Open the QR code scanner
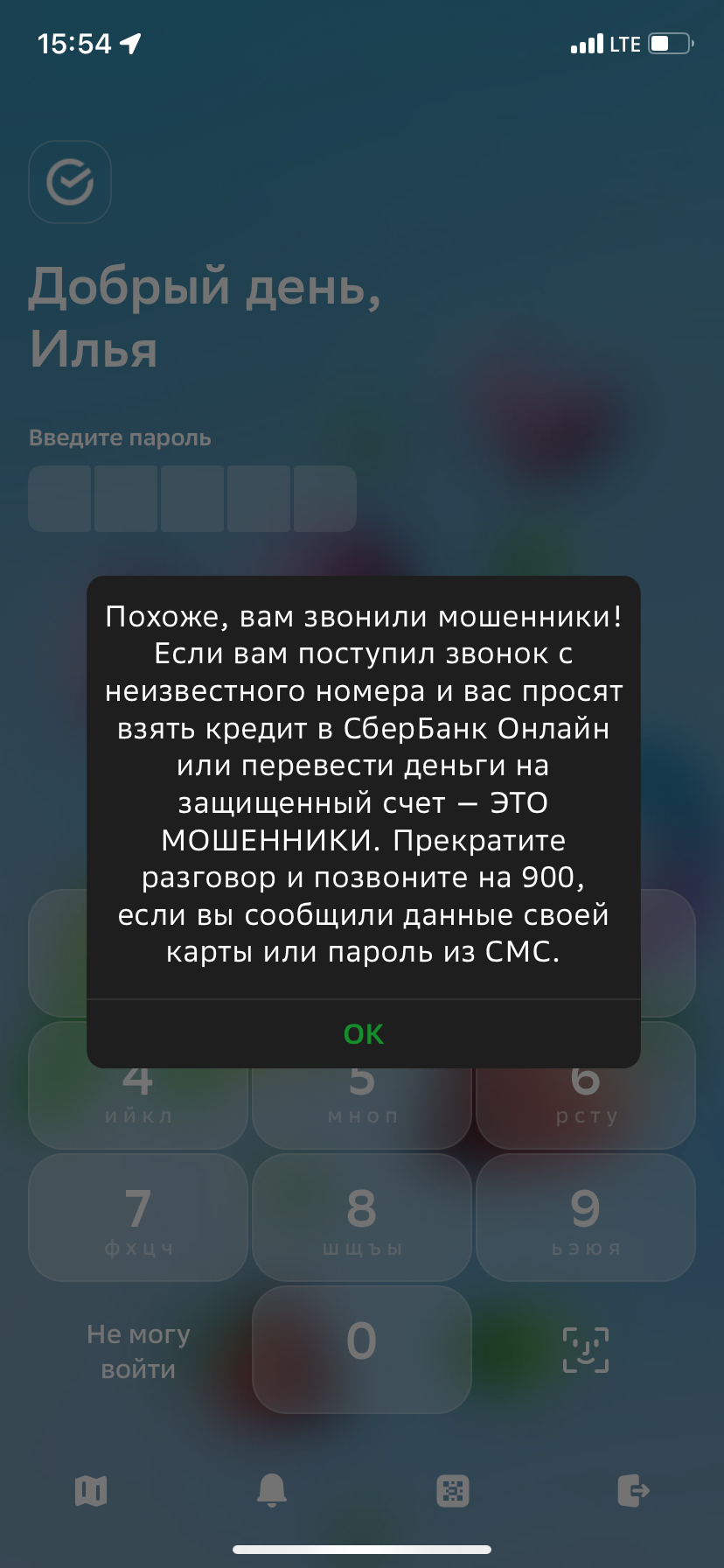 pos(453,1490)
